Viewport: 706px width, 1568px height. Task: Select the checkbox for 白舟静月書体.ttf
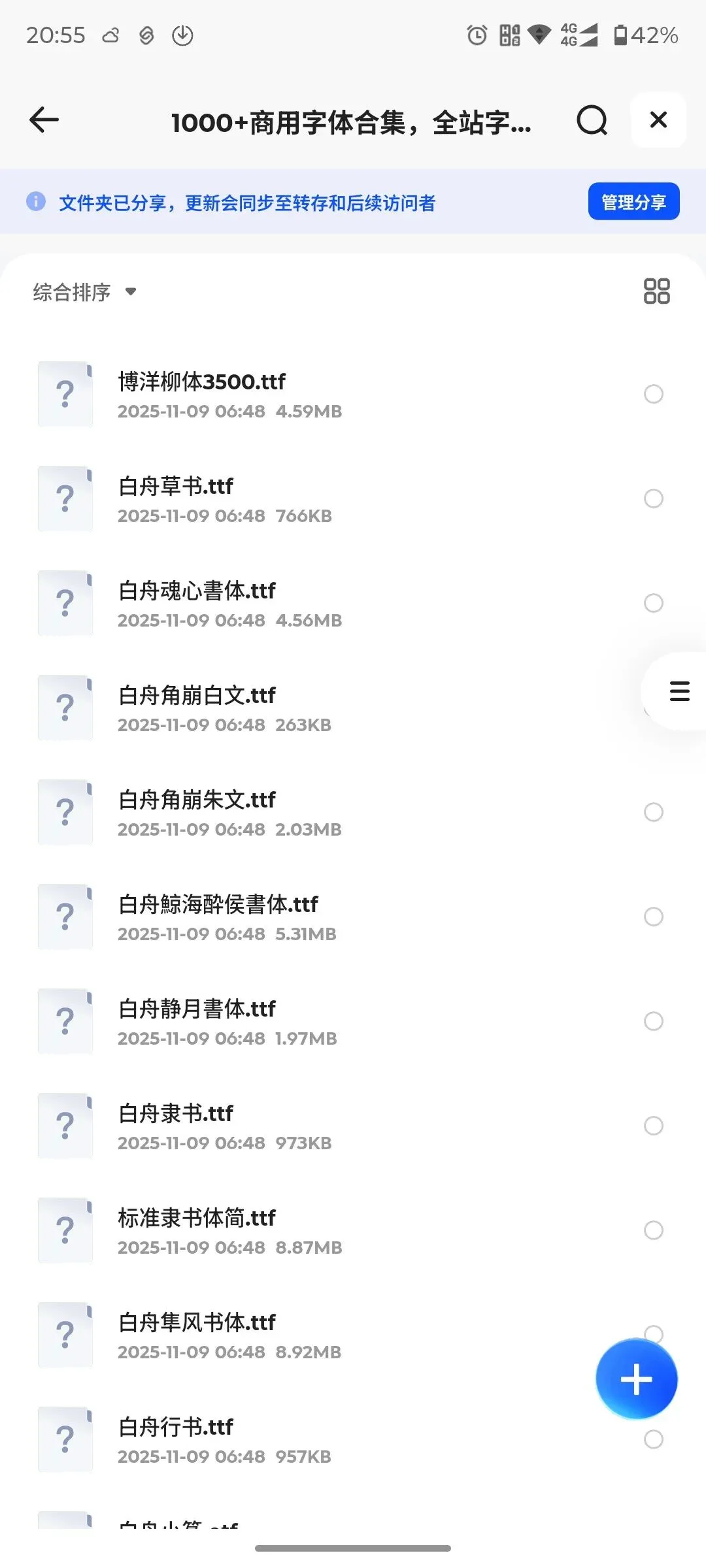654,1021
